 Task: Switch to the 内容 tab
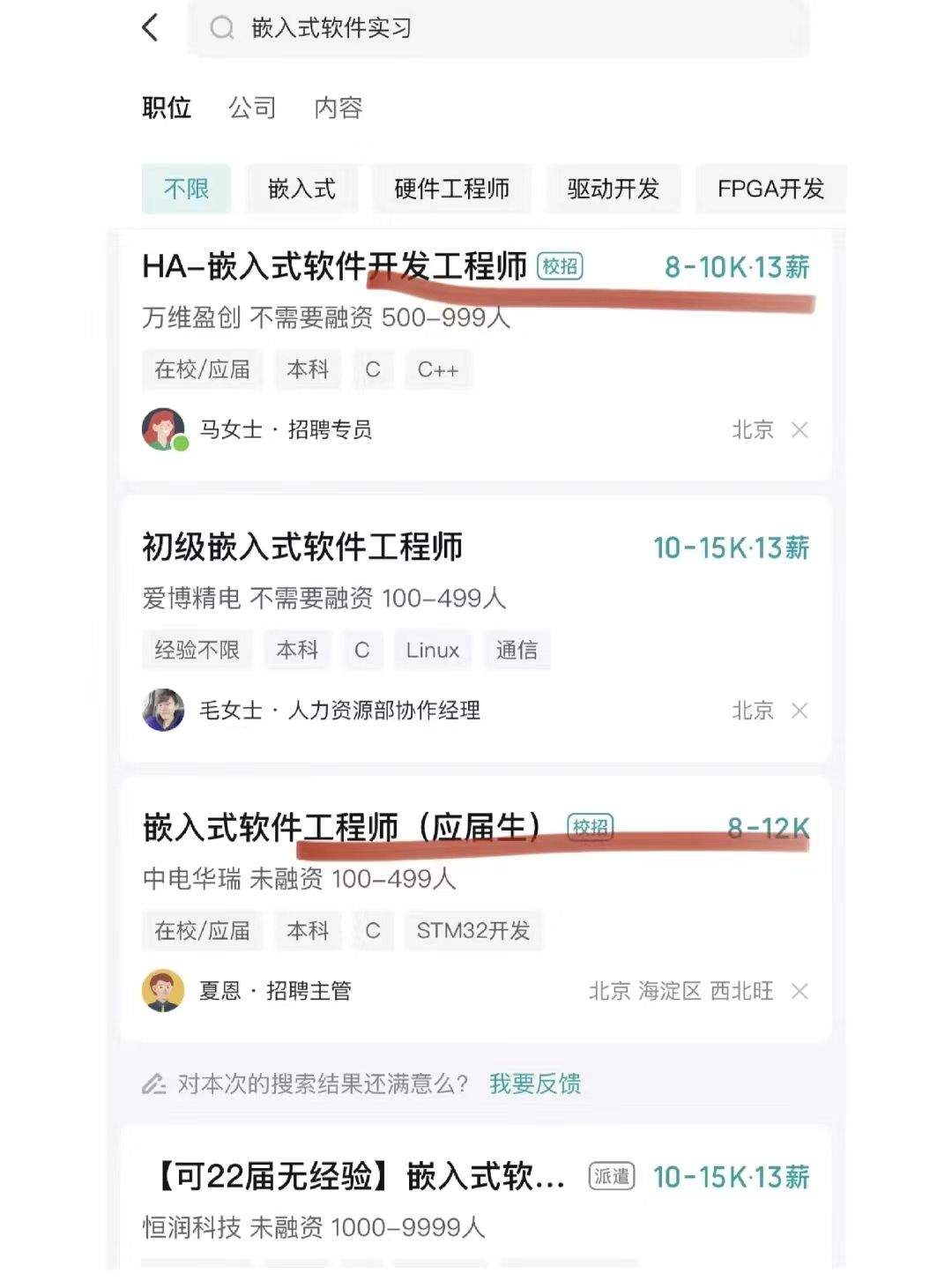[339, 108]
